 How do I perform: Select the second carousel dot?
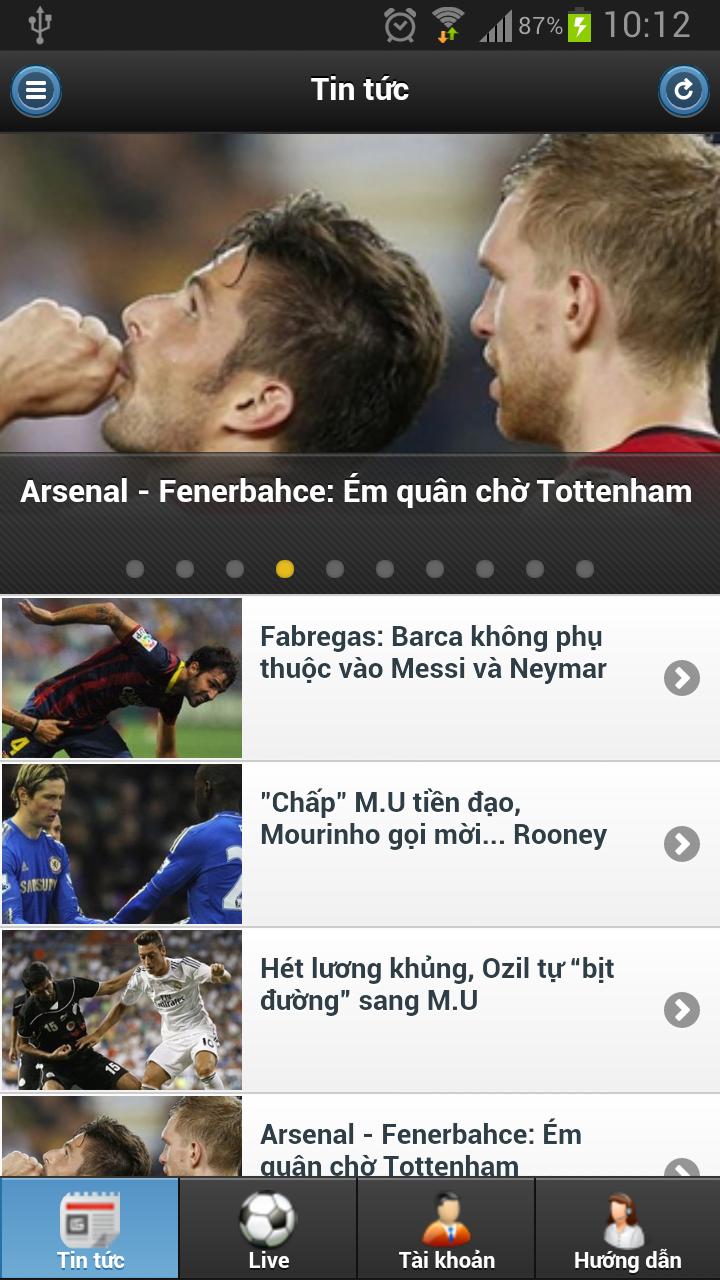coord(185,568)
